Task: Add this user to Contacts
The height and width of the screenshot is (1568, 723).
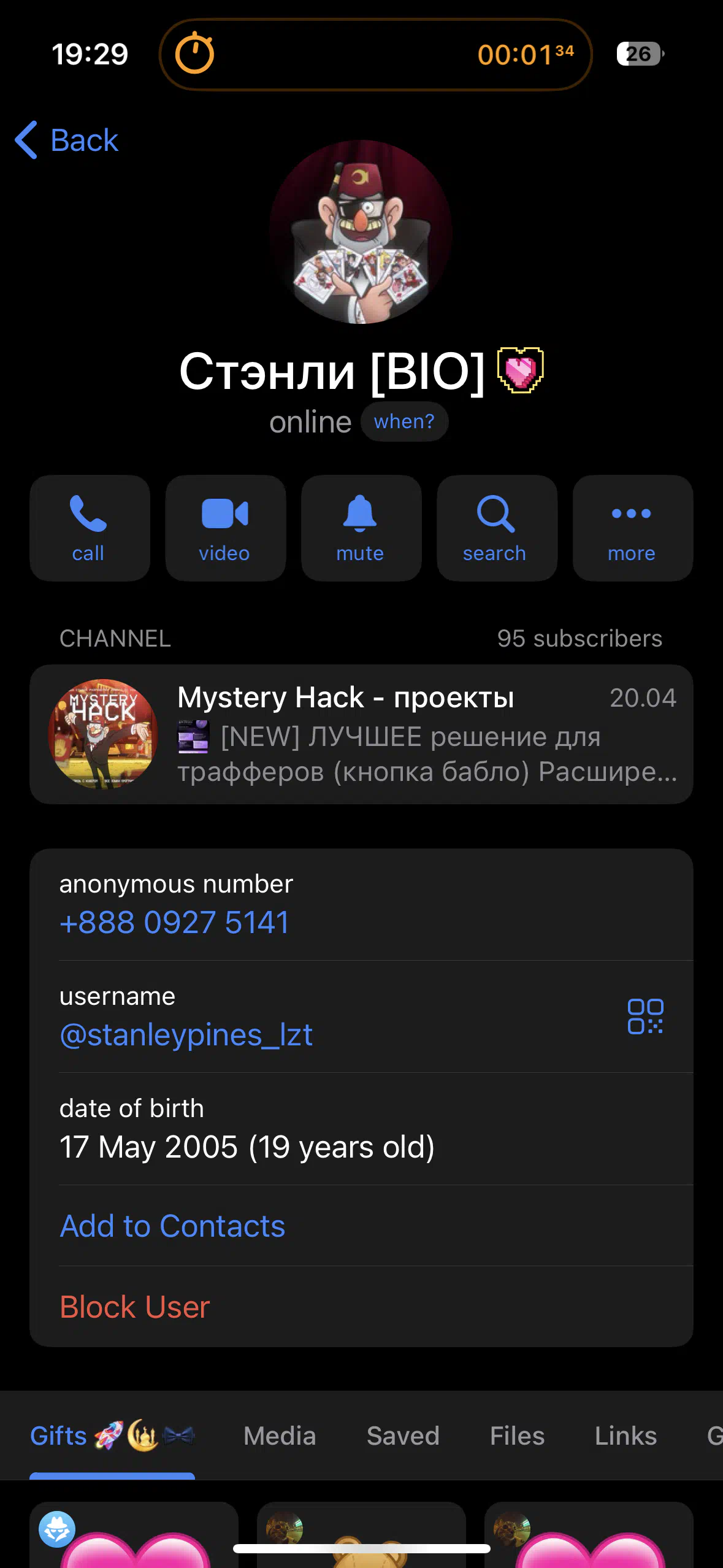Action: point(172,1226)
